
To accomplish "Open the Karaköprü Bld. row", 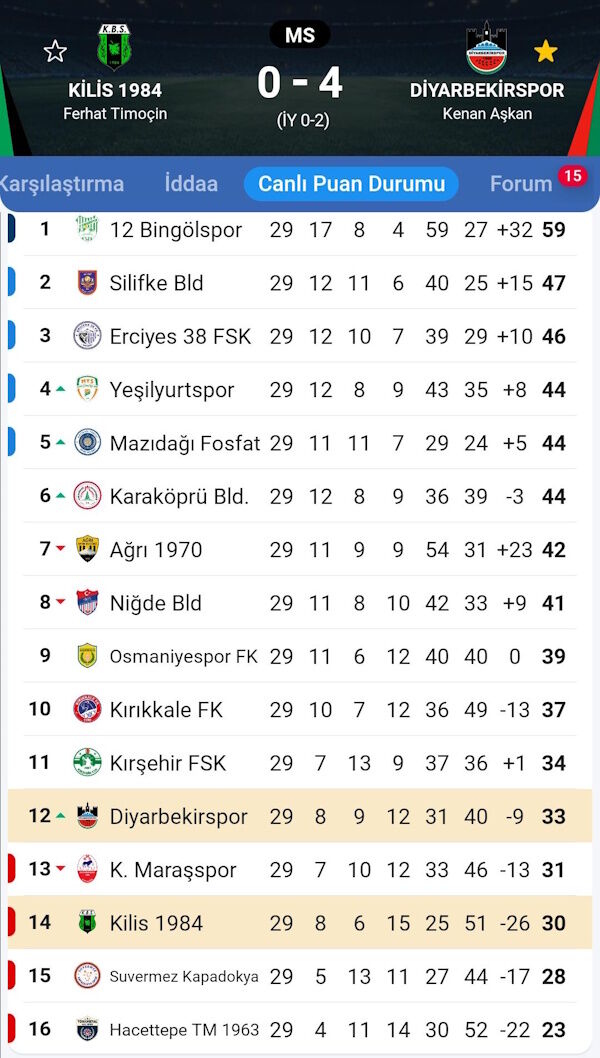I will 179,496.
